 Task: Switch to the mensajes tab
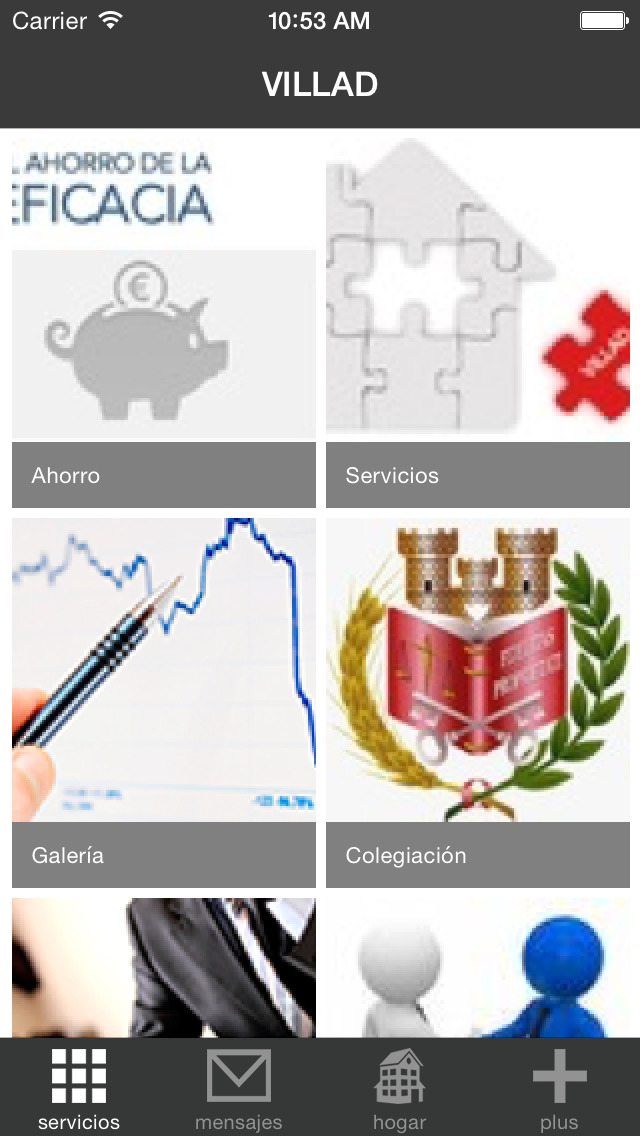click(x=238, y=1087)
